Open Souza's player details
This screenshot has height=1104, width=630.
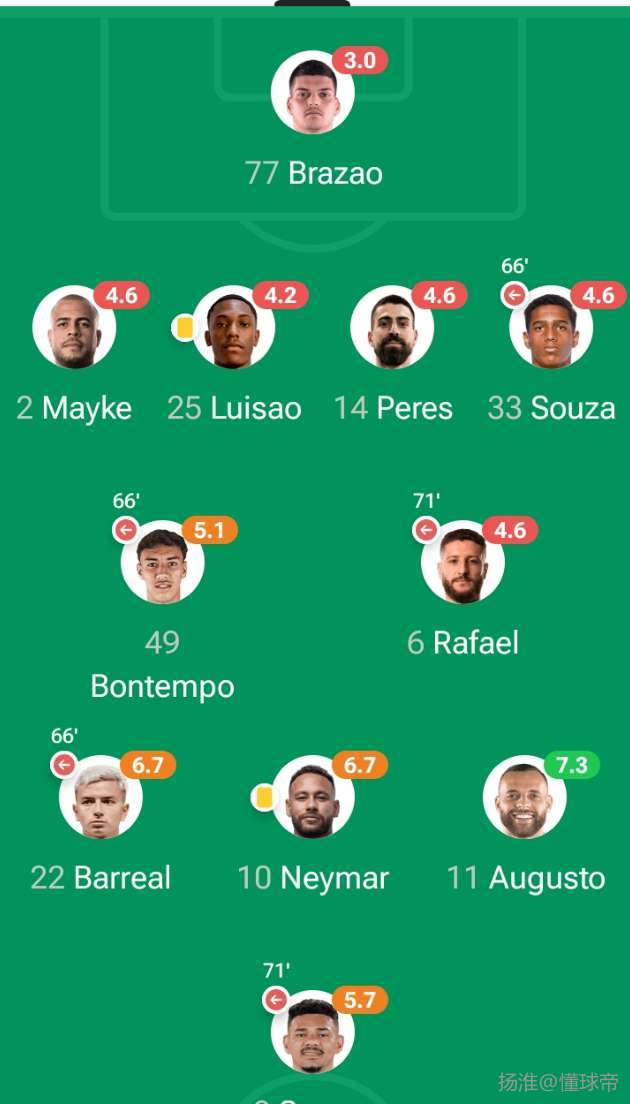click(x=551, y=328)
